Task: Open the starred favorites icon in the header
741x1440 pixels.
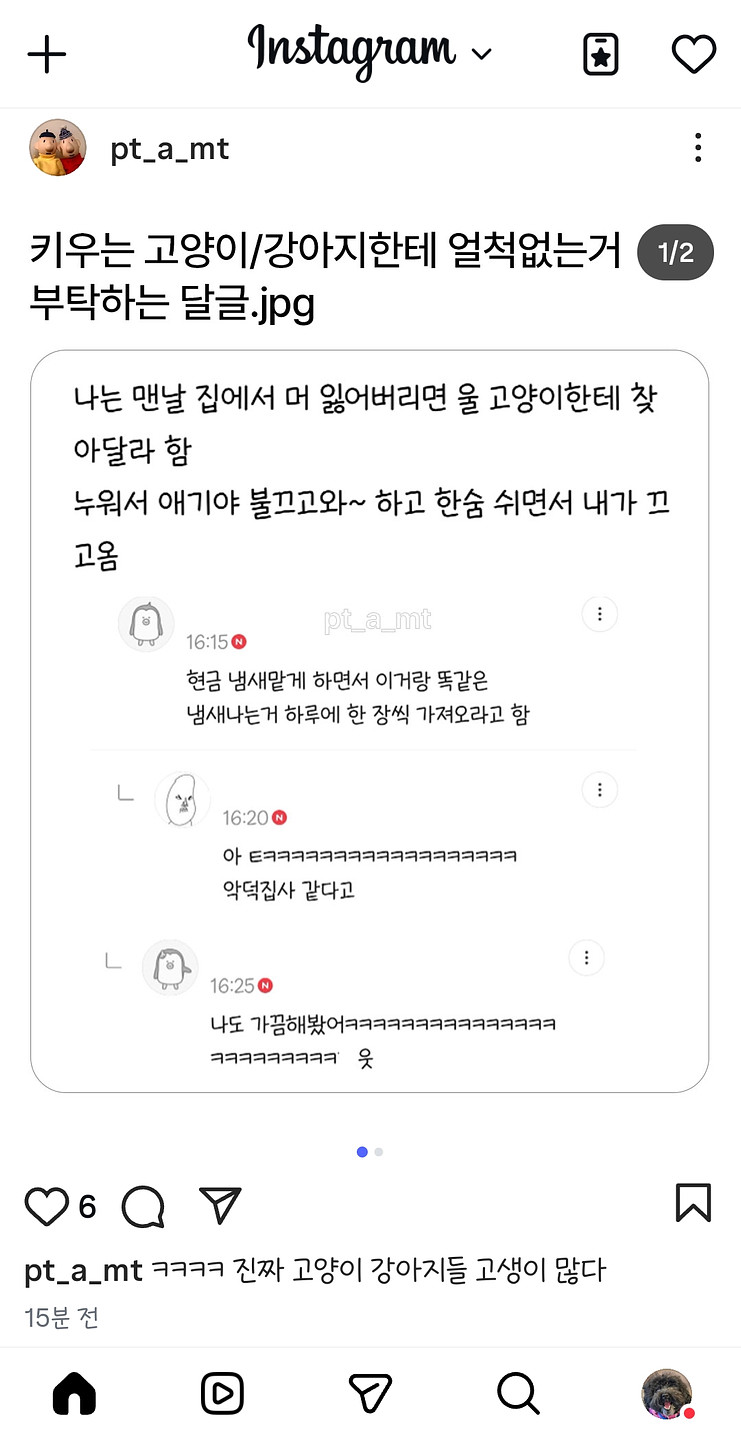Action: pos(601,54)
